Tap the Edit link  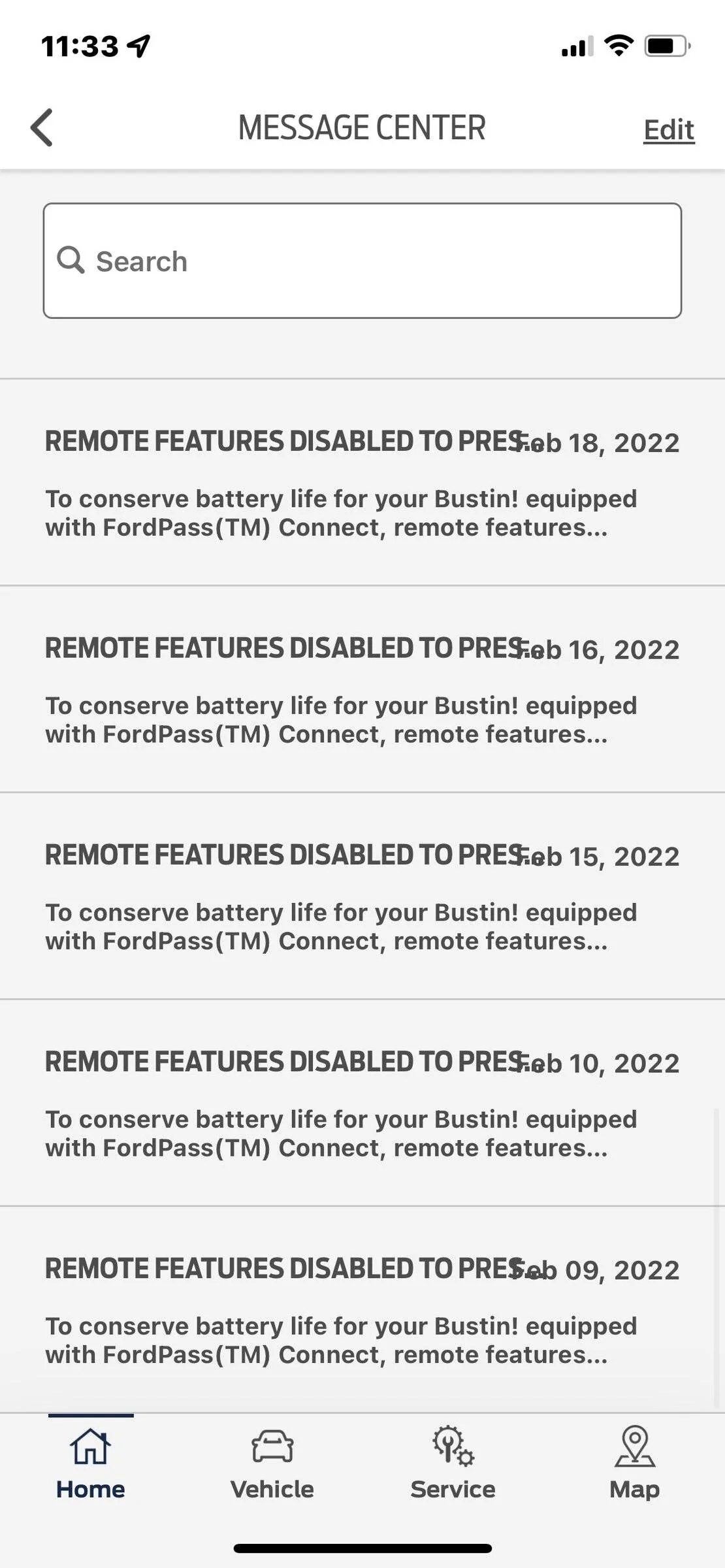tap(668, 130)
